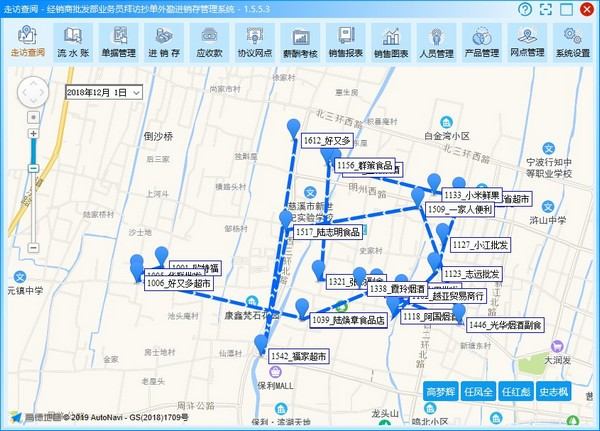Open 系统设置 settings
Viewport: 600px width, 431px height.
(x=573, y=42)
